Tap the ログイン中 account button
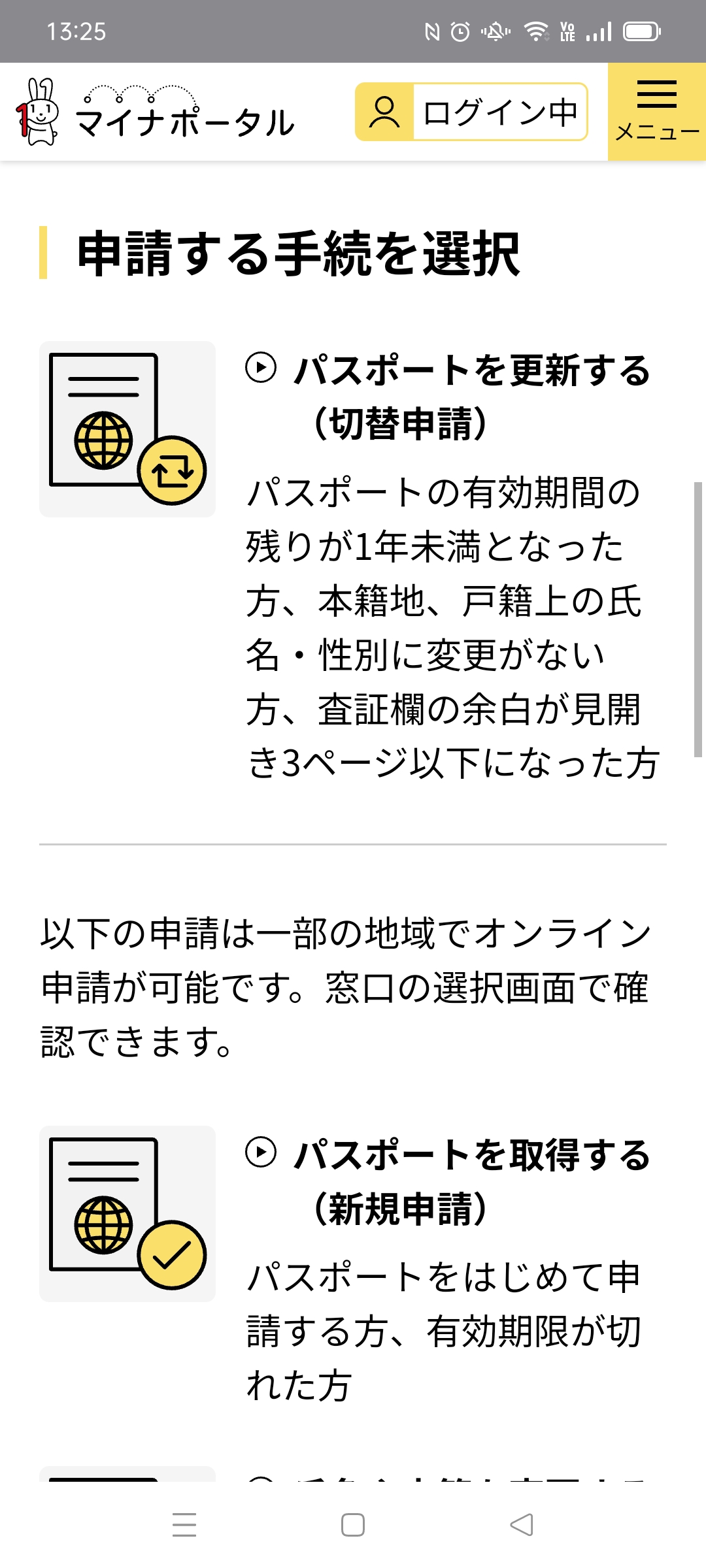The width and height of the screenshot is (706, 1568). [x=471, y=112]
